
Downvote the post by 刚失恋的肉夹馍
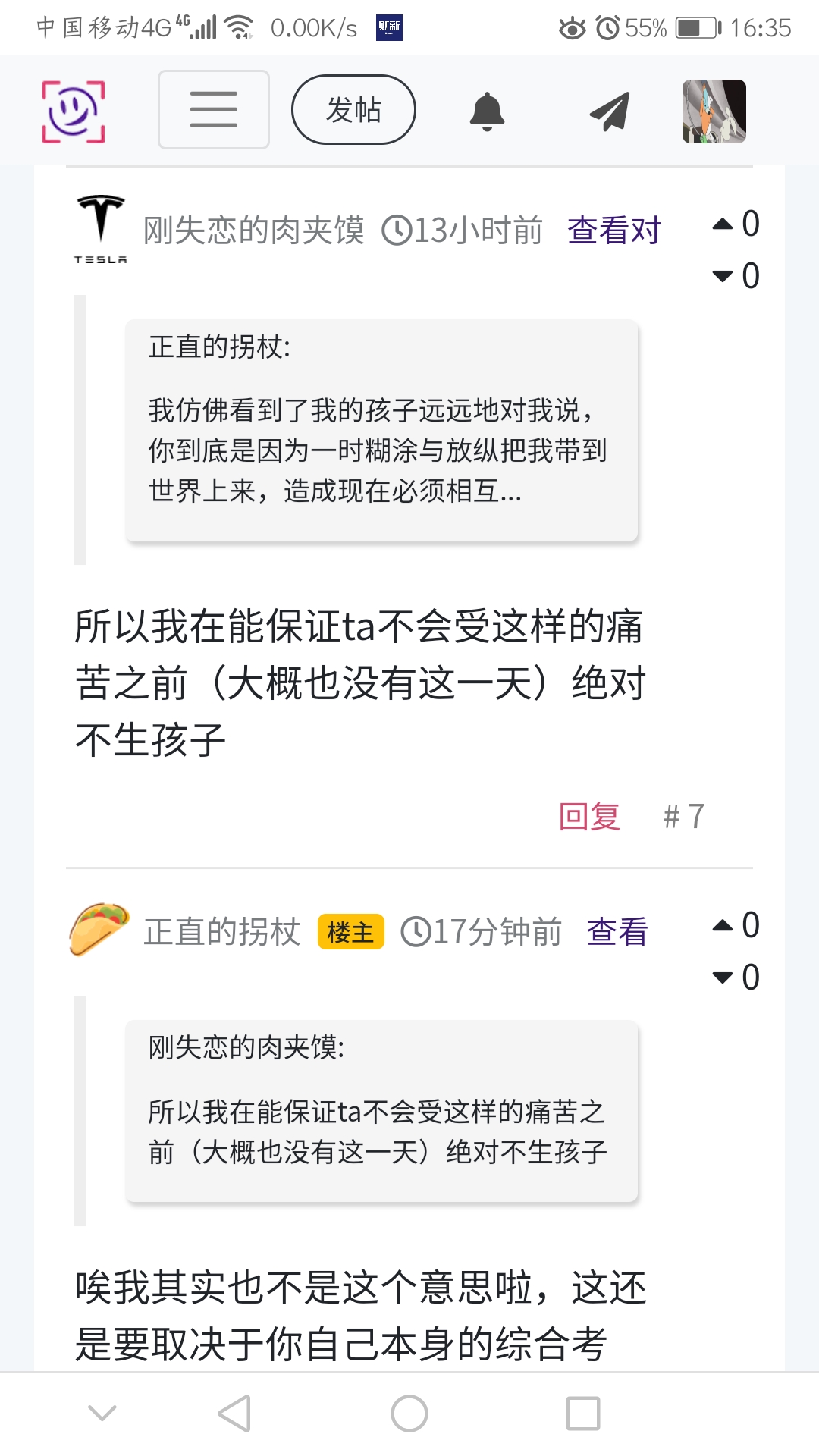click(x=723, y=276)
